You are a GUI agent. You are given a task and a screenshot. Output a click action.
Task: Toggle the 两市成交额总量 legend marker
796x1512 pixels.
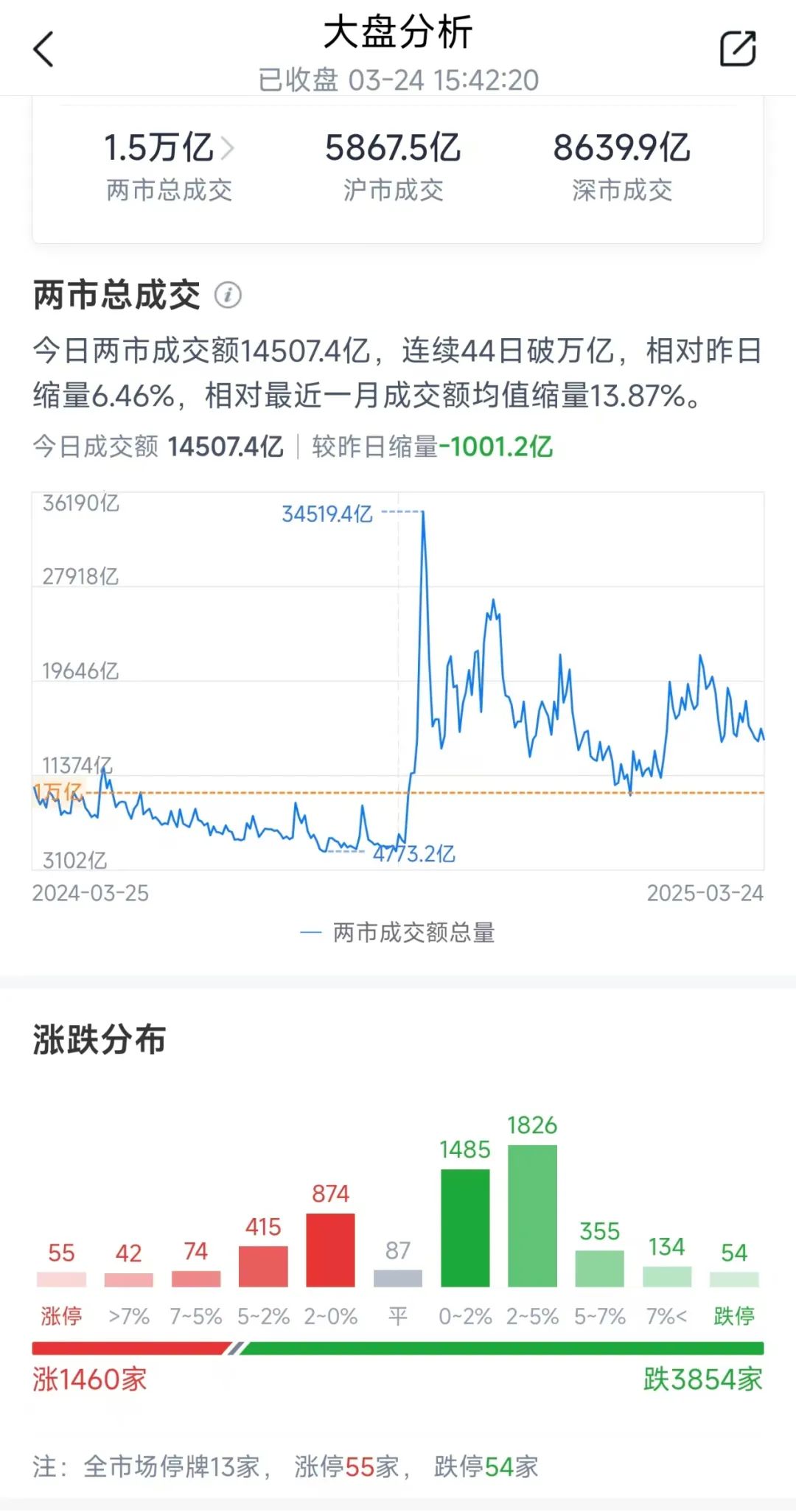pos(310,931)
